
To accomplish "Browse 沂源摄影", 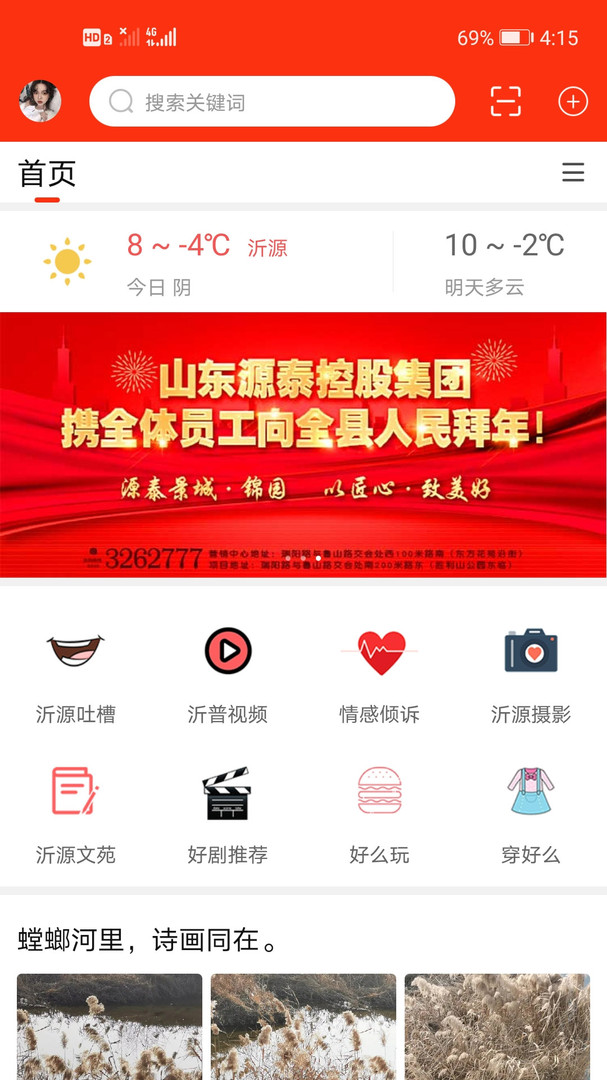I will [531, 676].
